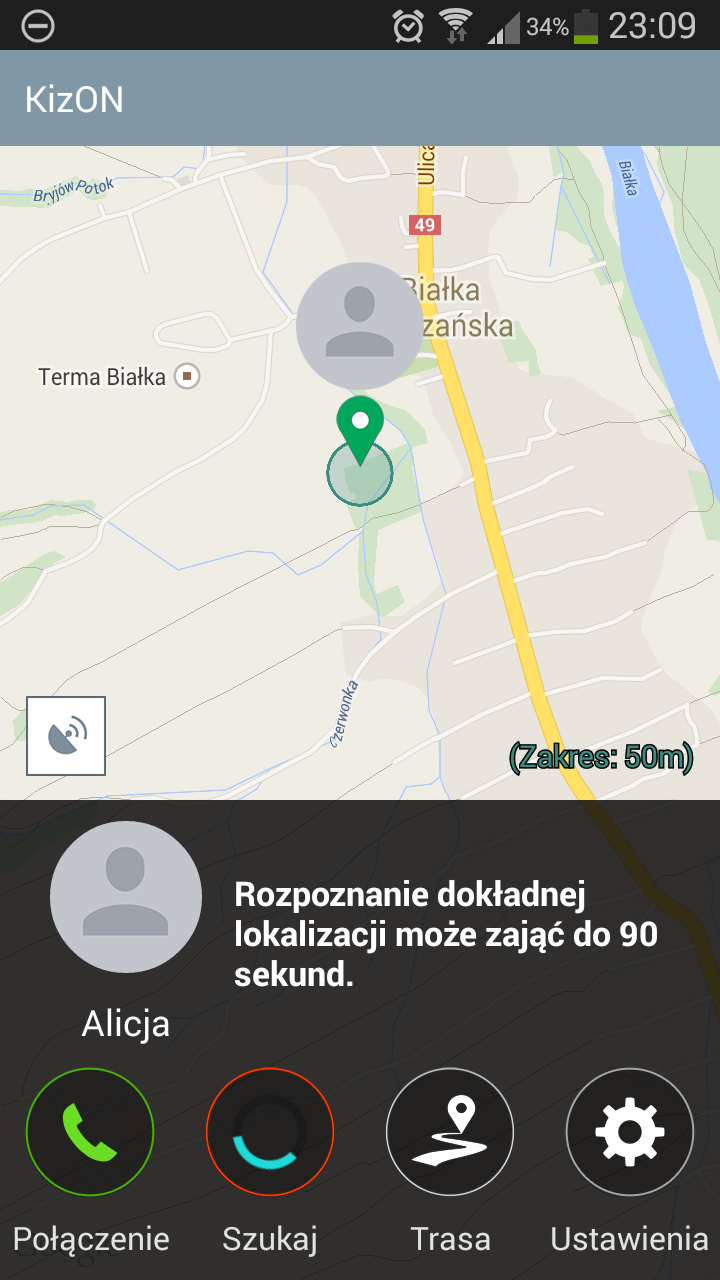Viewport: 720px width, 1280px height.
Task: Tap the Szukaj search button
Action: (x=270, y=1133)
